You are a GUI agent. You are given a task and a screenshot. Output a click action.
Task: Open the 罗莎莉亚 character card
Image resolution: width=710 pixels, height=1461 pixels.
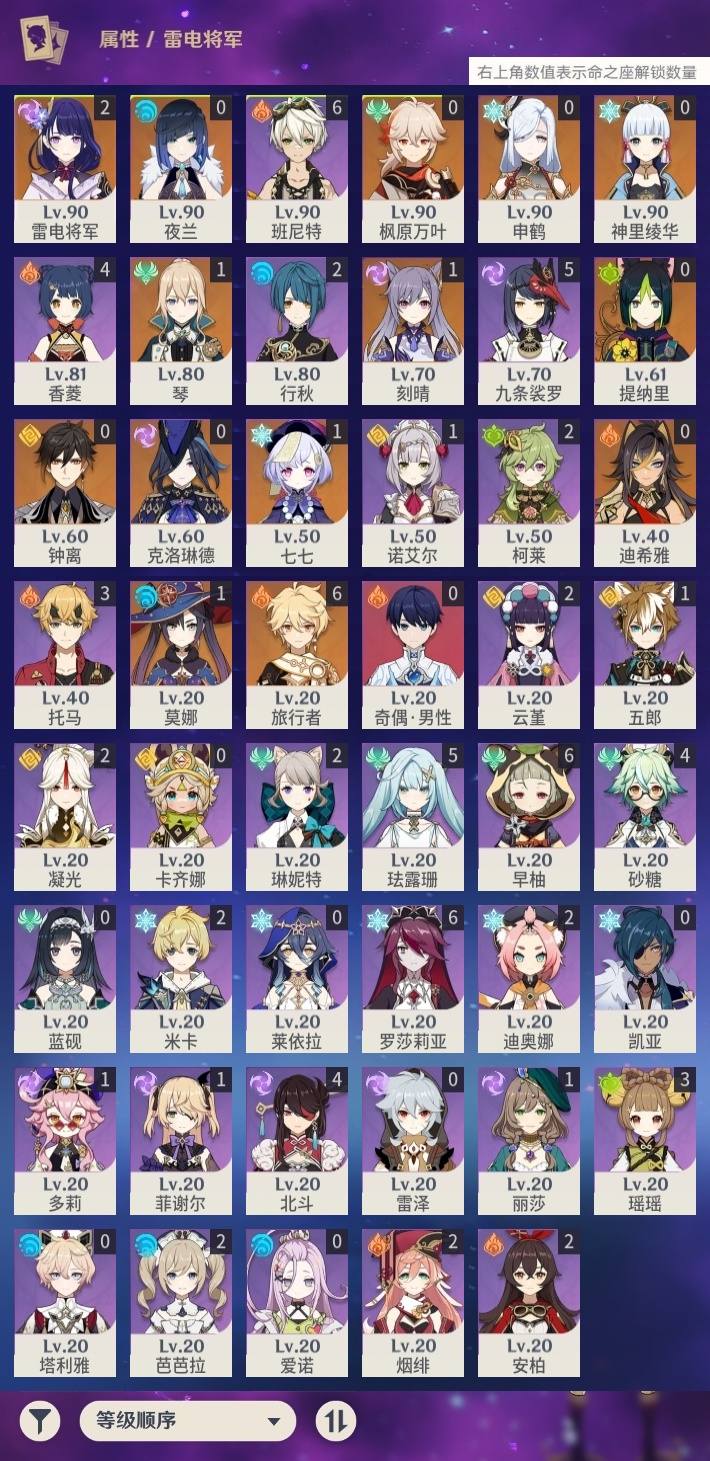coord(413,980)
